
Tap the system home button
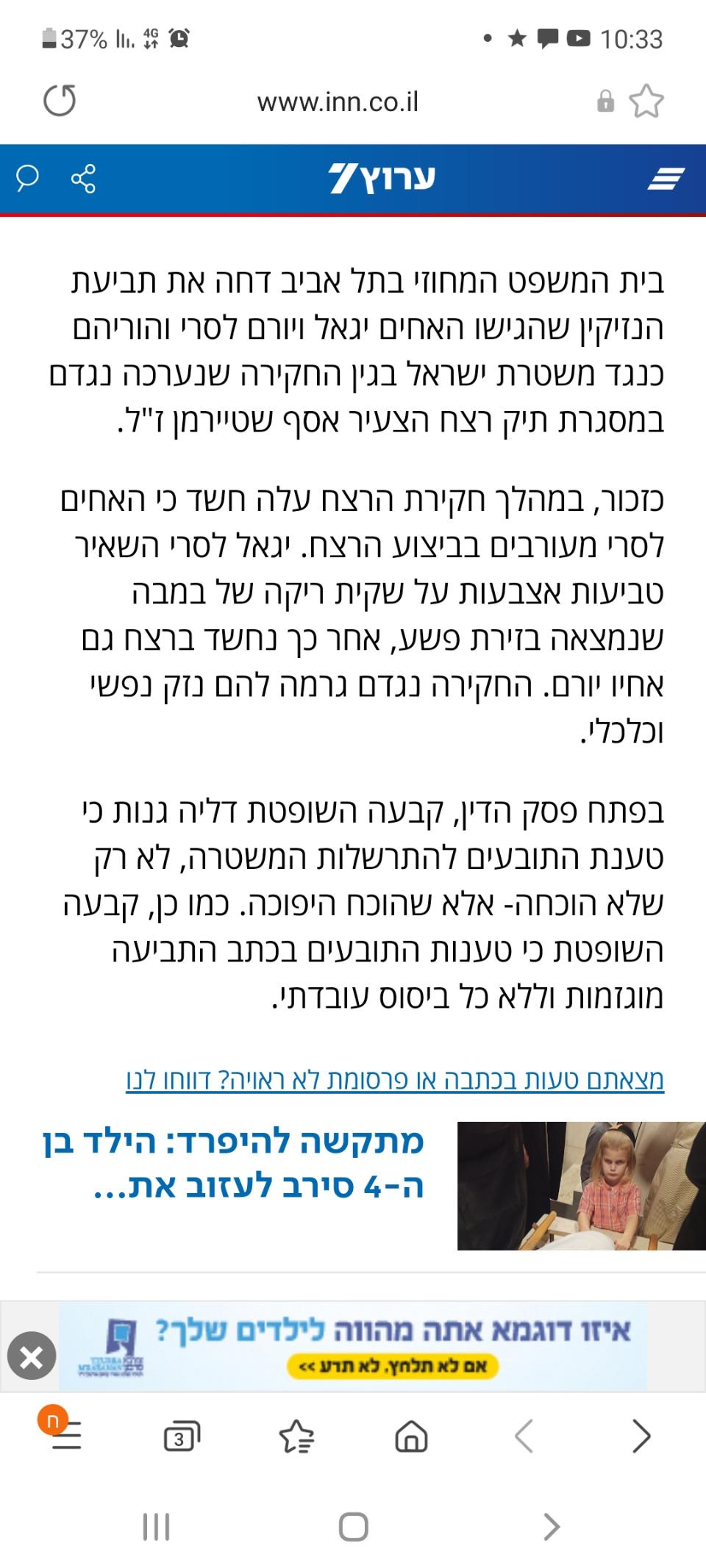pyautogui.click(x=353, y=1527)
